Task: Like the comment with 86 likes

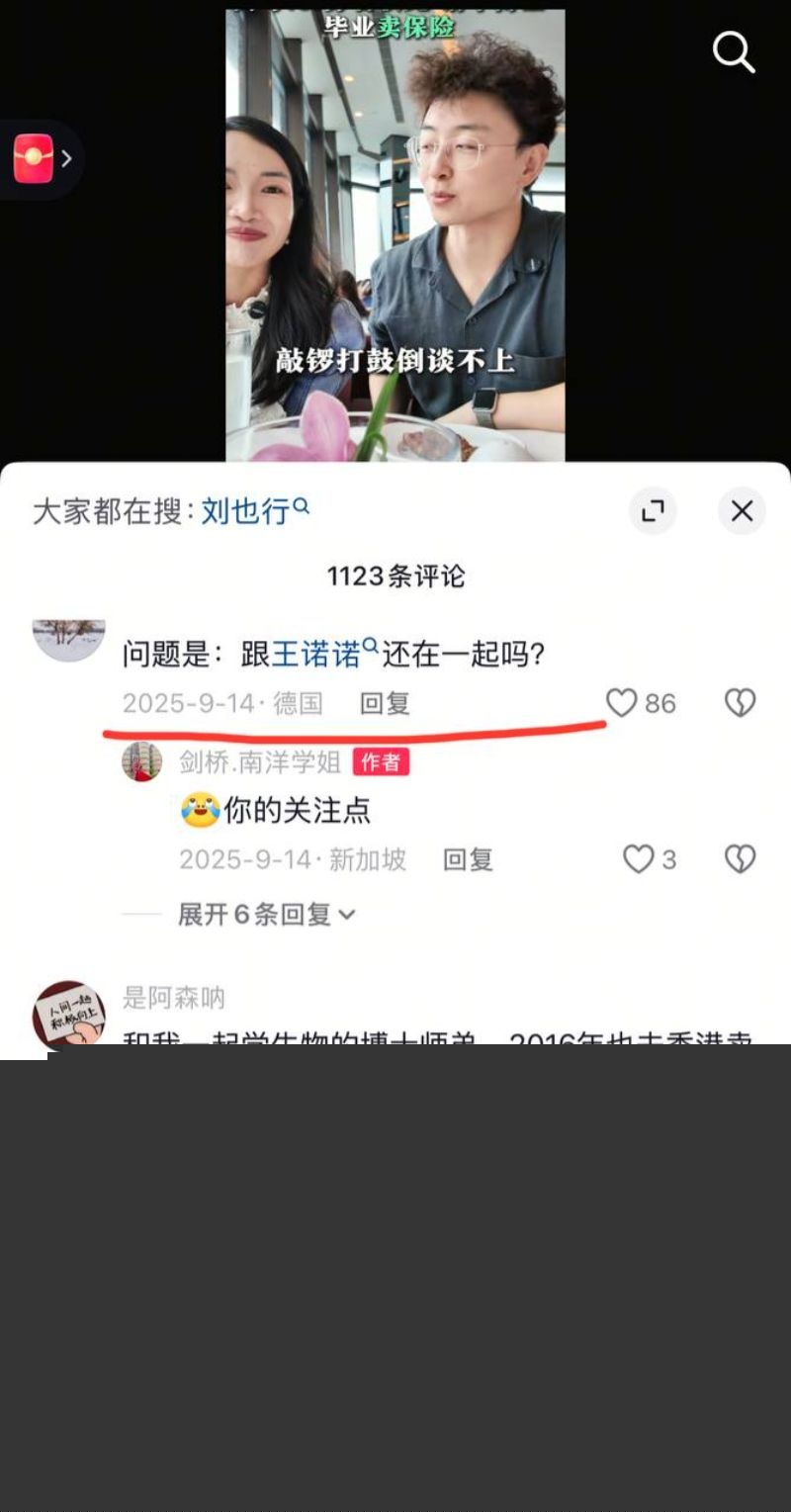Action: (622, 702)
